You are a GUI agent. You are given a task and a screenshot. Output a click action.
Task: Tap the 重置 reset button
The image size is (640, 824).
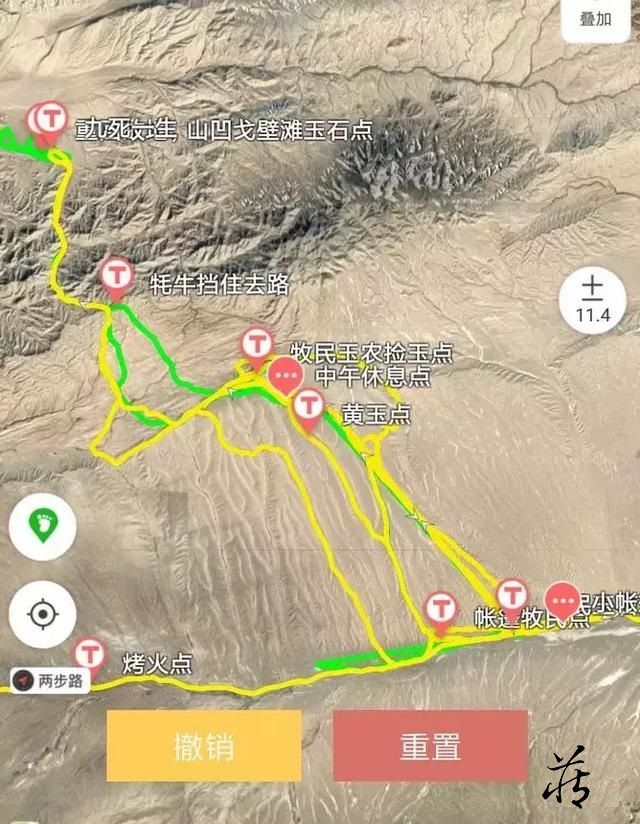click(x=431, y=746)
